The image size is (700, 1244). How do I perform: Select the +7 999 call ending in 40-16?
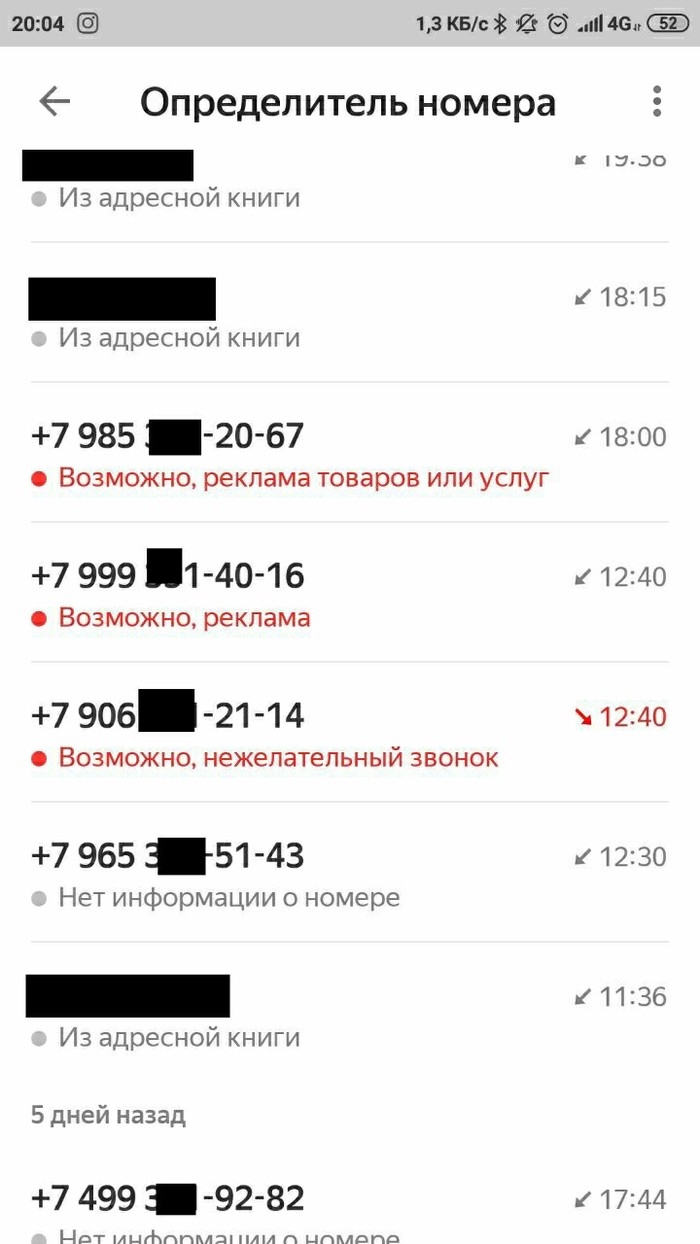point(348,593)
